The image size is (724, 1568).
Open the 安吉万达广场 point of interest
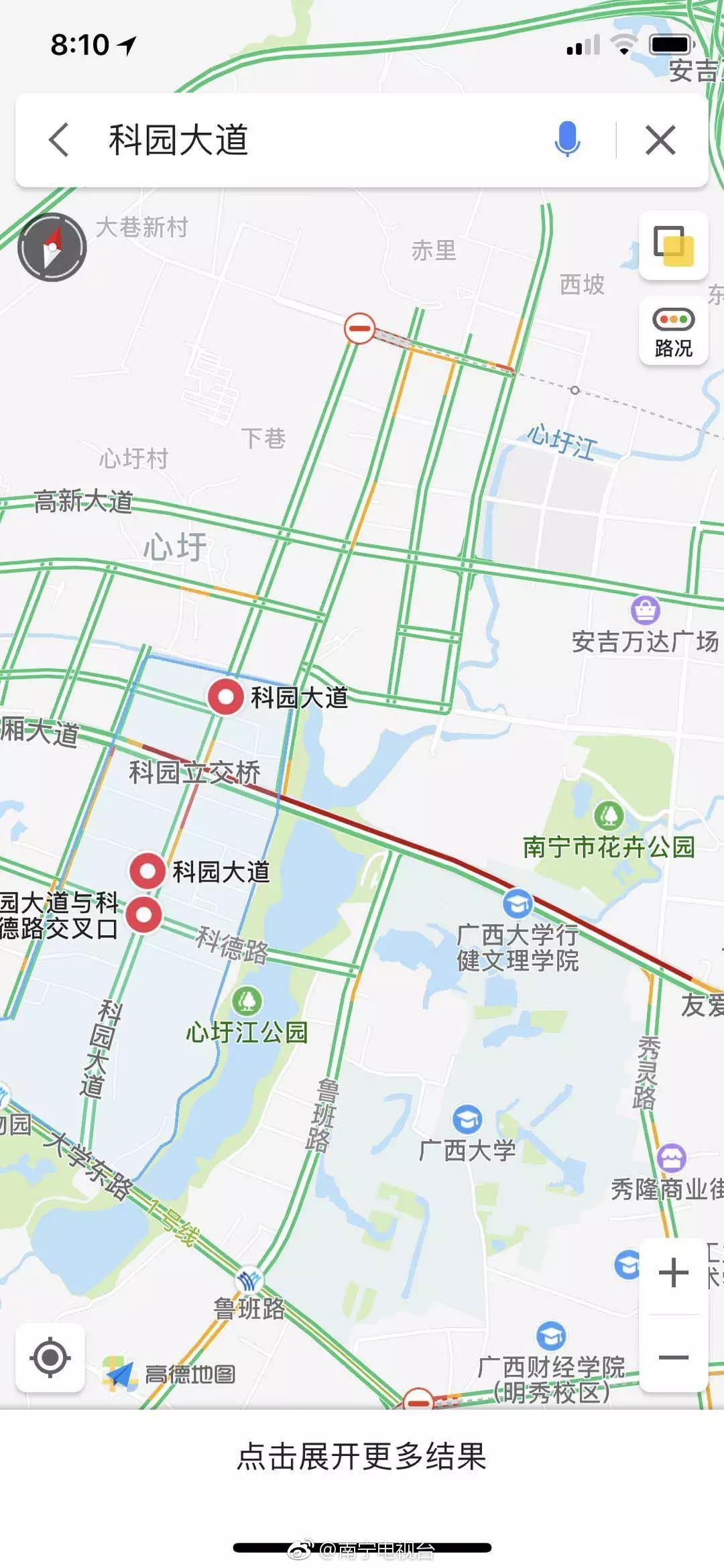[645, 610]
